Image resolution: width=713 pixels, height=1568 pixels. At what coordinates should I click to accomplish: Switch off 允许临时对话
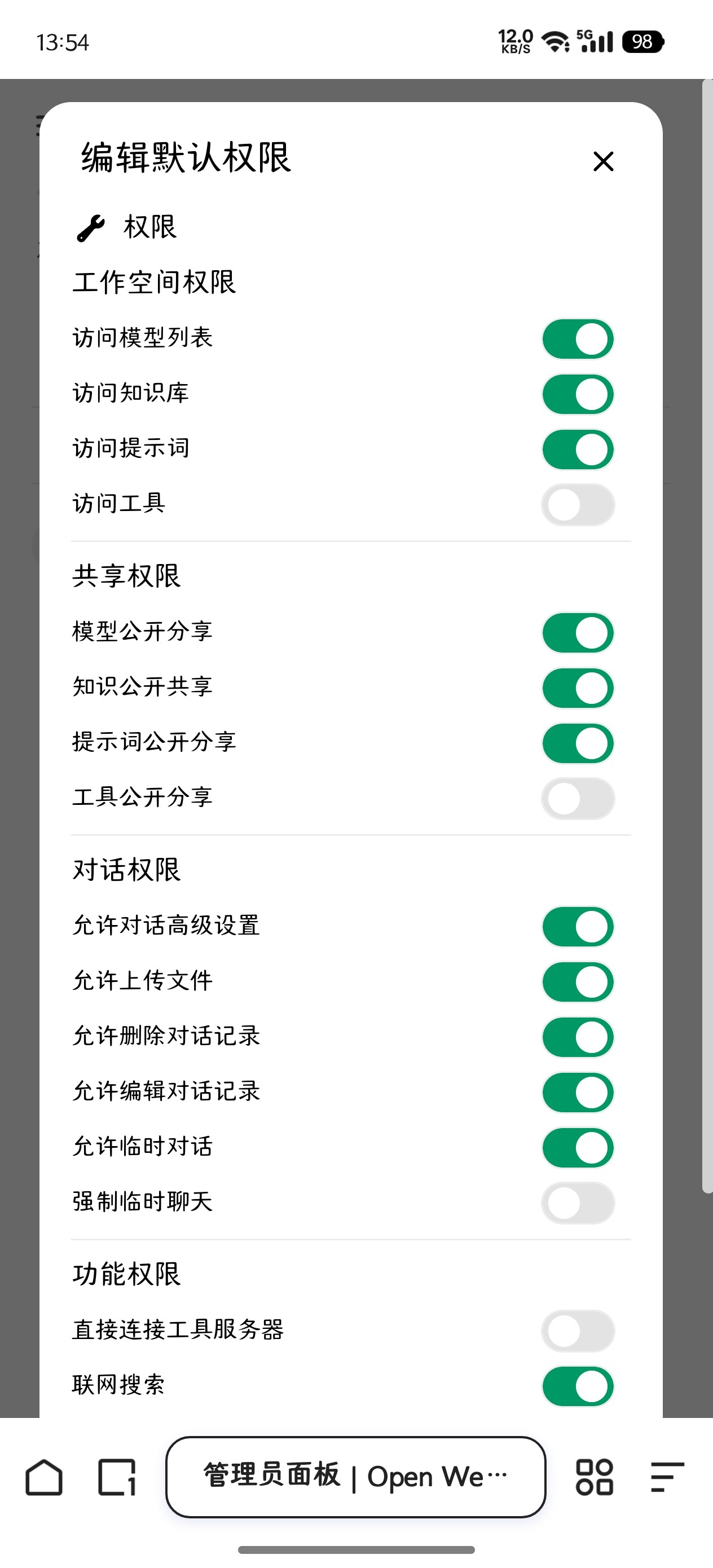pos(578,1148)
